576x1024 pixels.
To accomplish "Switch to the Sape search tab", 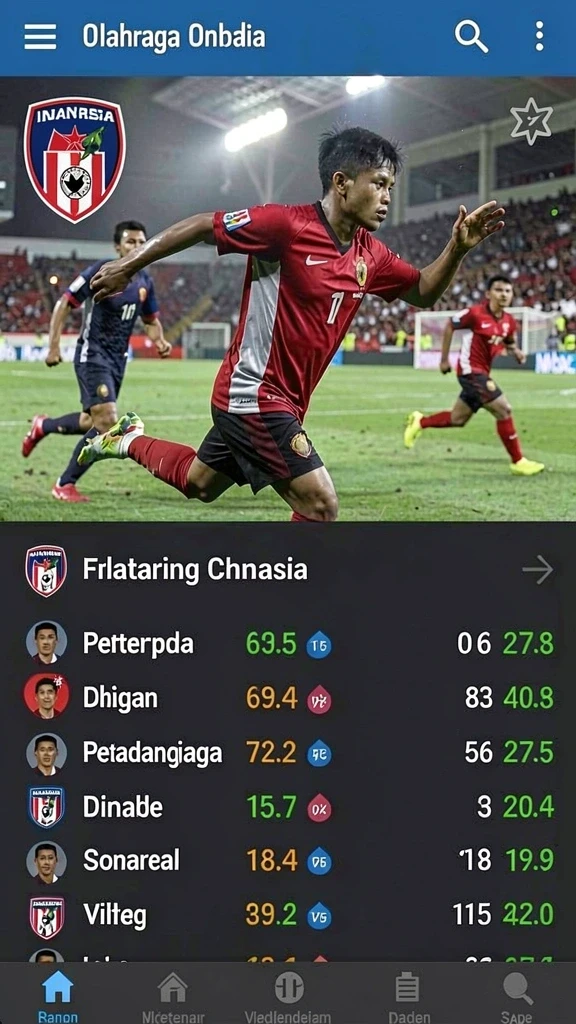I will pyautogui.click(x=519, y=995).
